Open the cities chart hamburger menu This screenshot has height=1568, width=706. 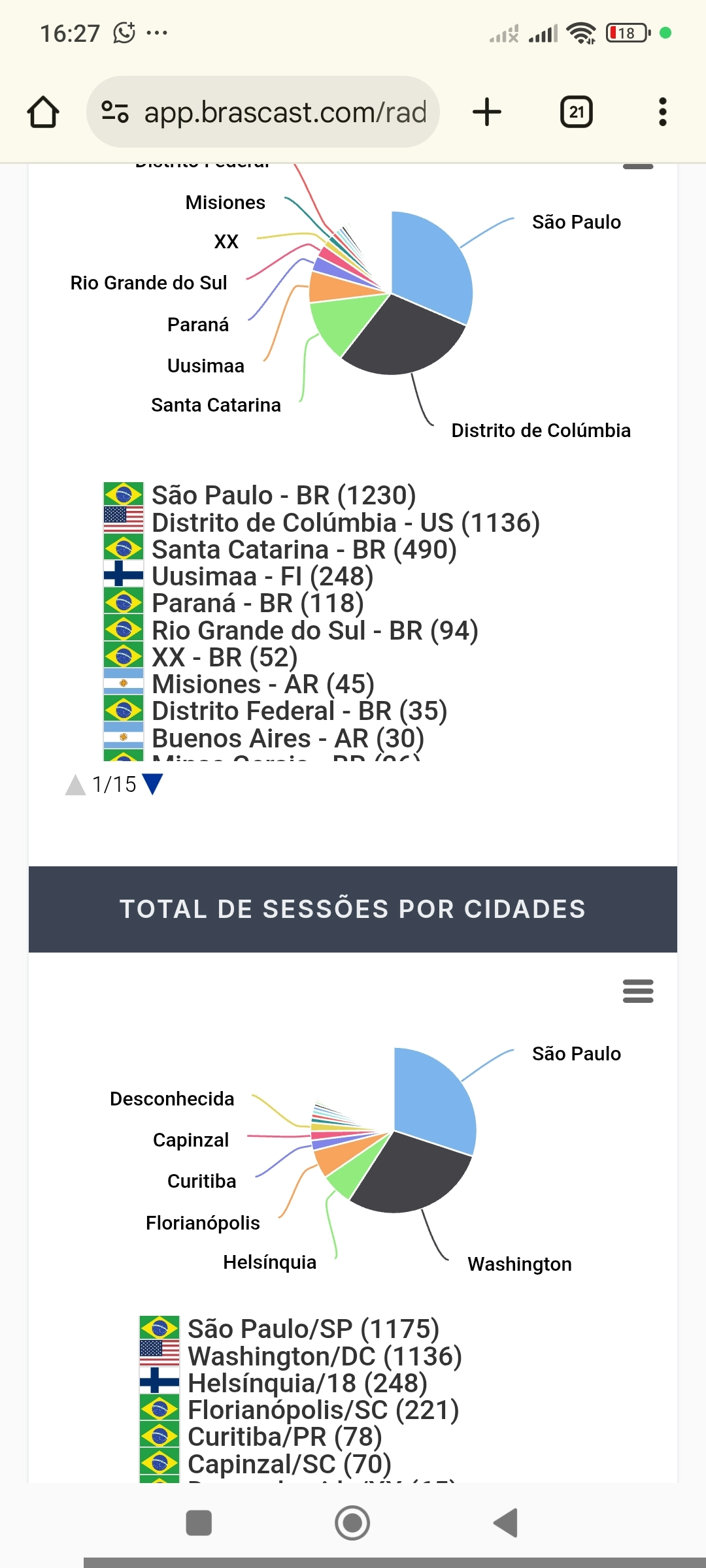pyautogui.click(x=638, y=991)
